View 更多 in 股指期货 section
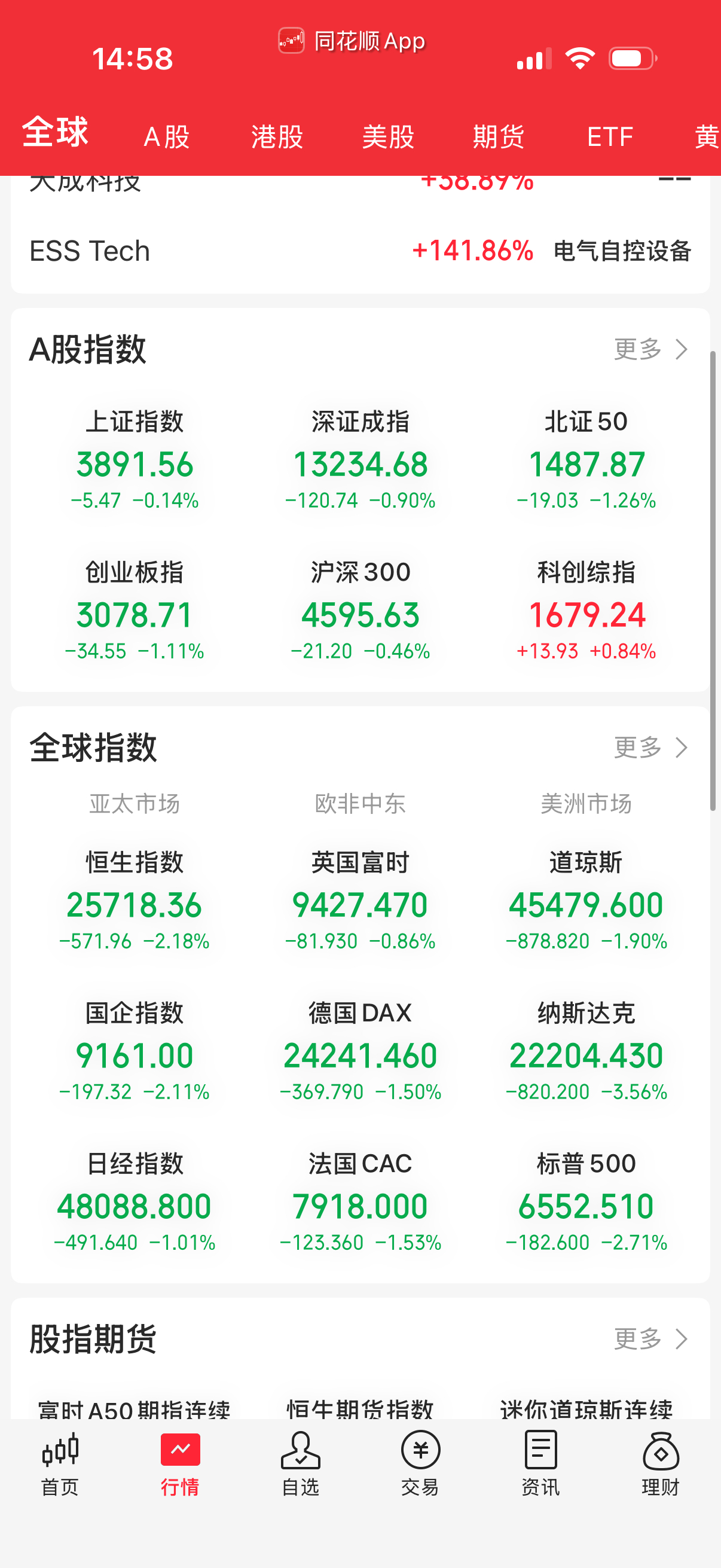The image size is (721, 1568). click(650, 1338)
